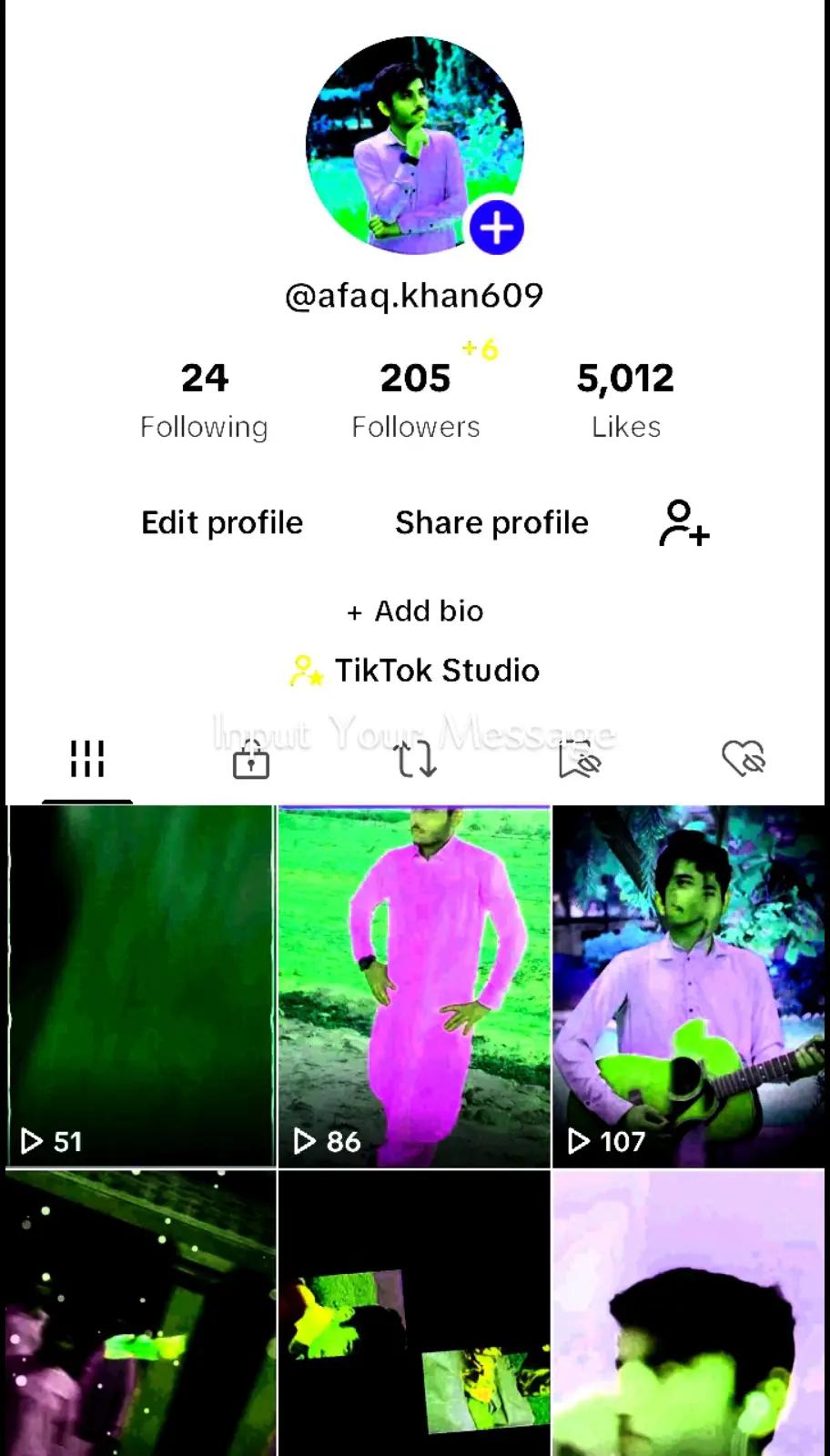Screen dimensions: 830x1456
Task: Switch to the hidden favorites bookmark tab
Action: [579, 759]
